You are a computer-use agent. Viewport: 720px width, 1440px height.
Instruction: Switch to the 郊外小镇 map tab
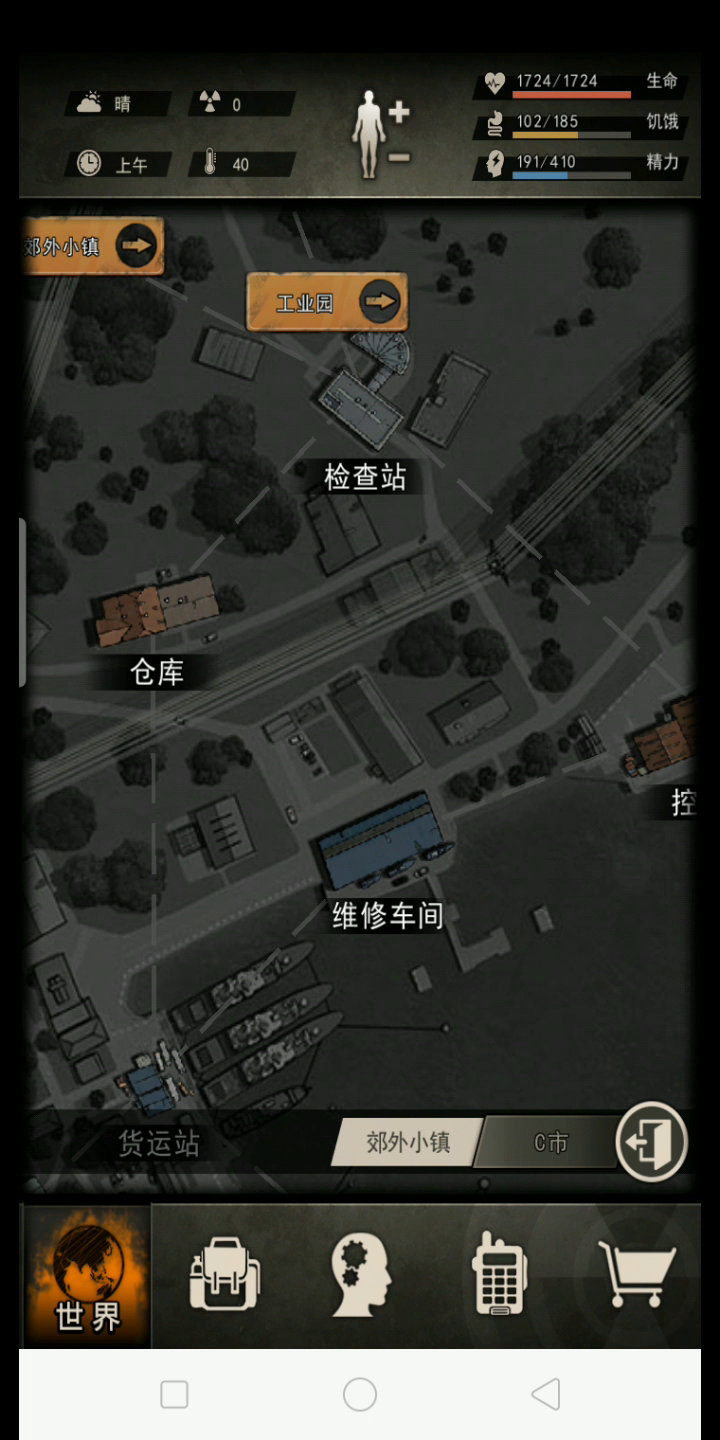408,1142
